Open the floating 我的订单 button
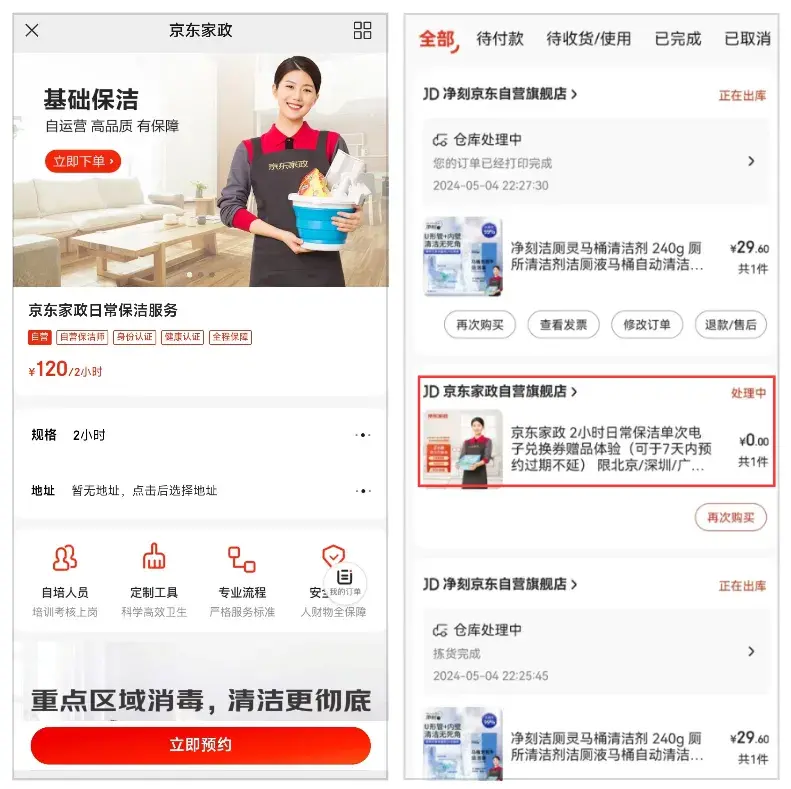This screenshot has width=791, height=789. tap(345, 581)
